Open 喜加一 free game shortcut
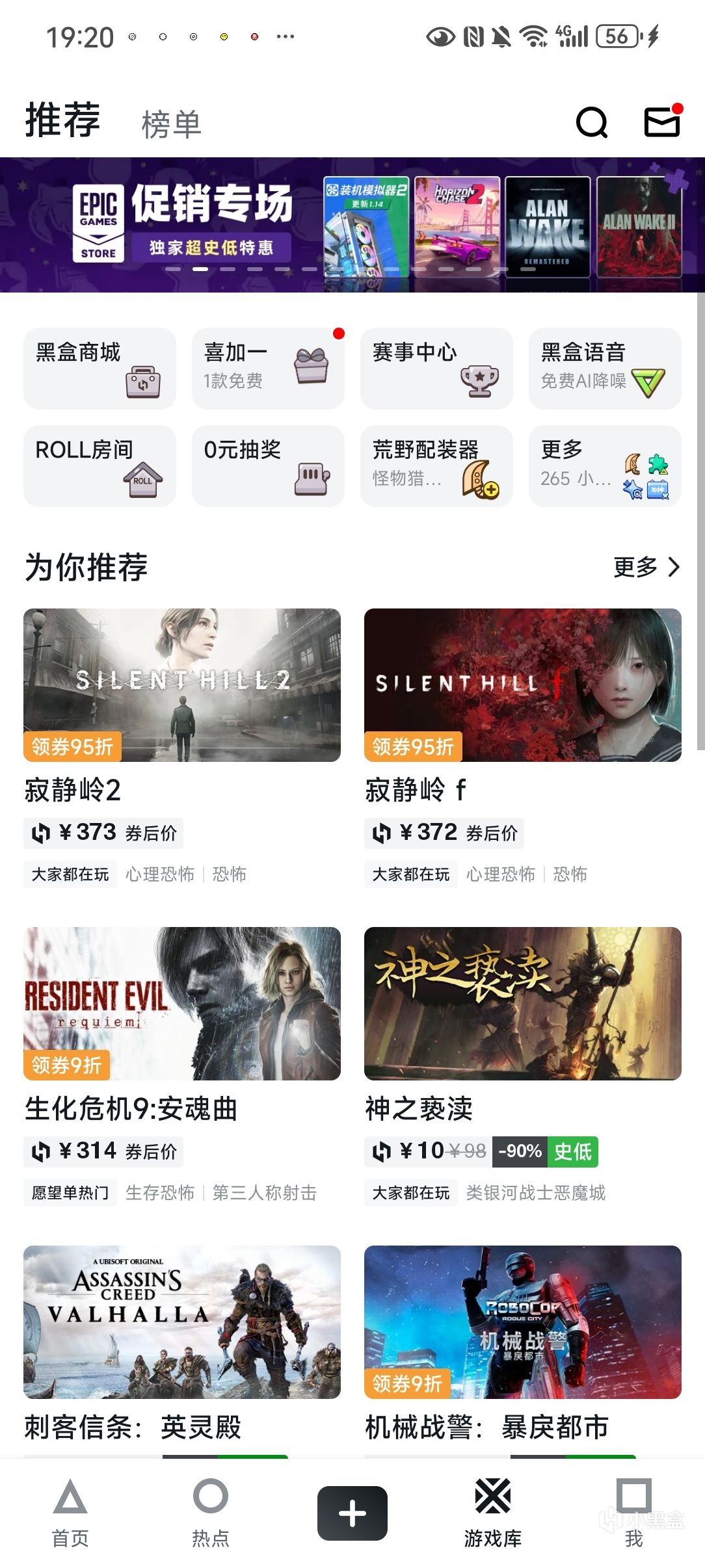This screenshot has width=705, height=1568. coord(268,368)
